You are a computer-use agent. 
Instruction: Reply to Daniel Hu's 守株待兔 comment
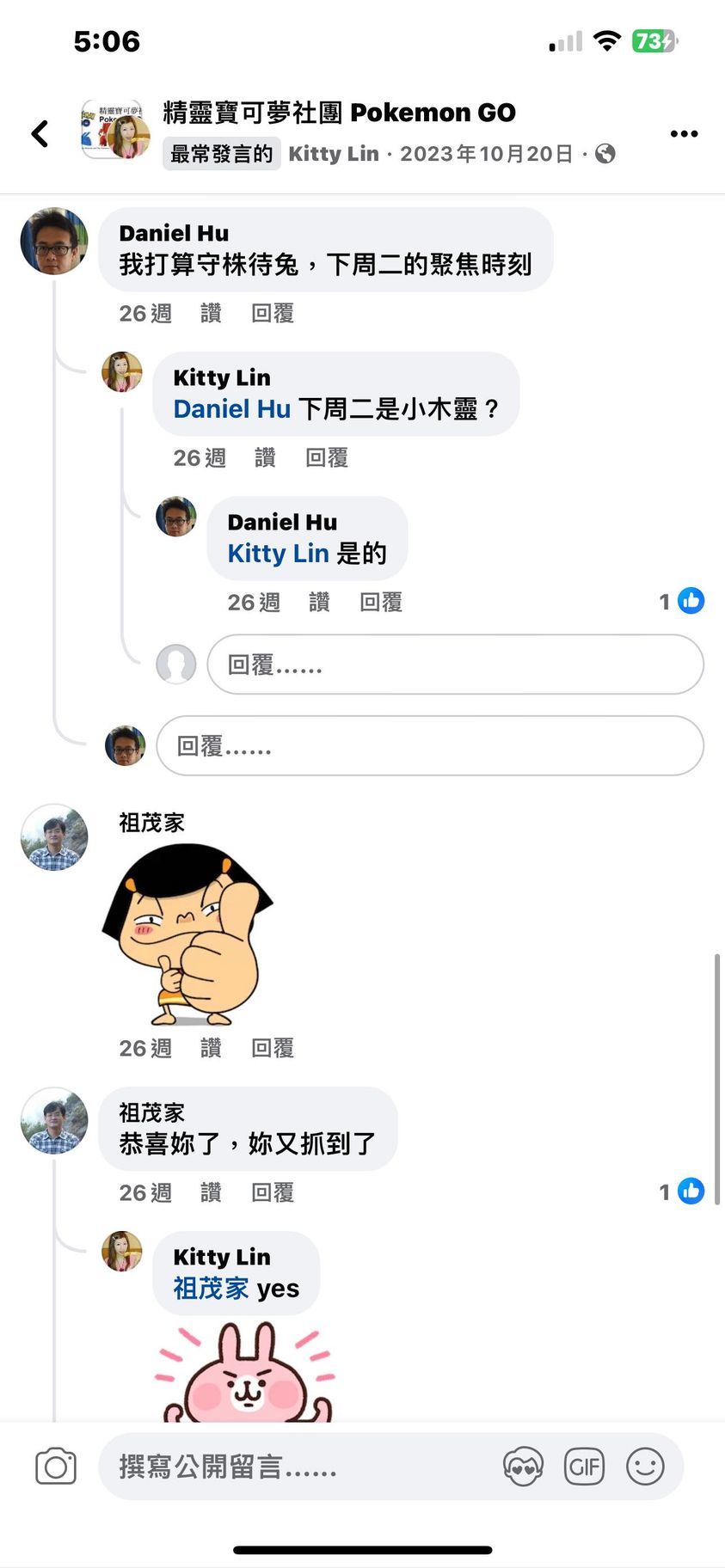[273, 314]
